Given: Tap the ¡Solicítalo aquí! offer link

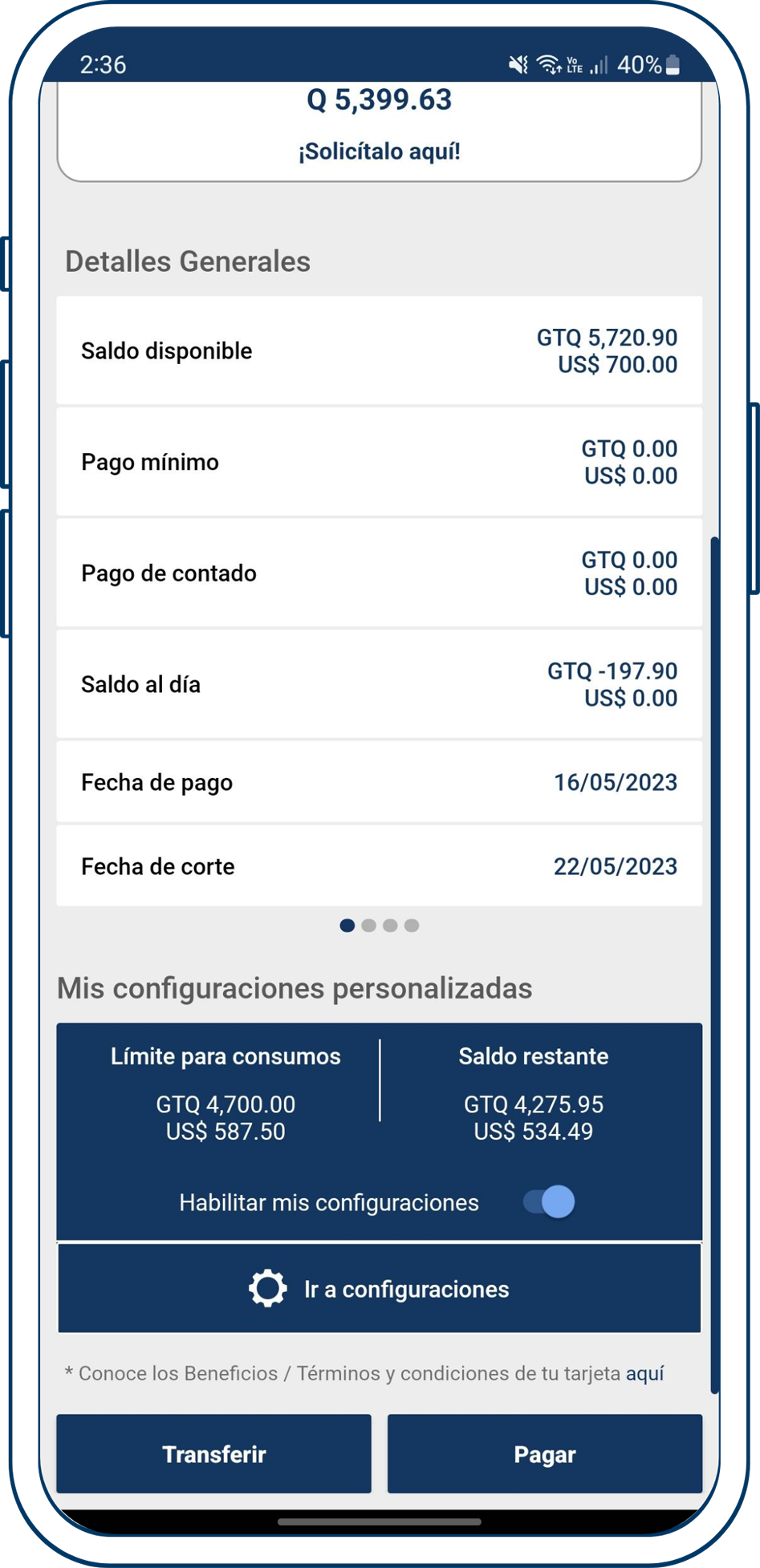Looking at the screenshot, I should (x=379, y=152).
